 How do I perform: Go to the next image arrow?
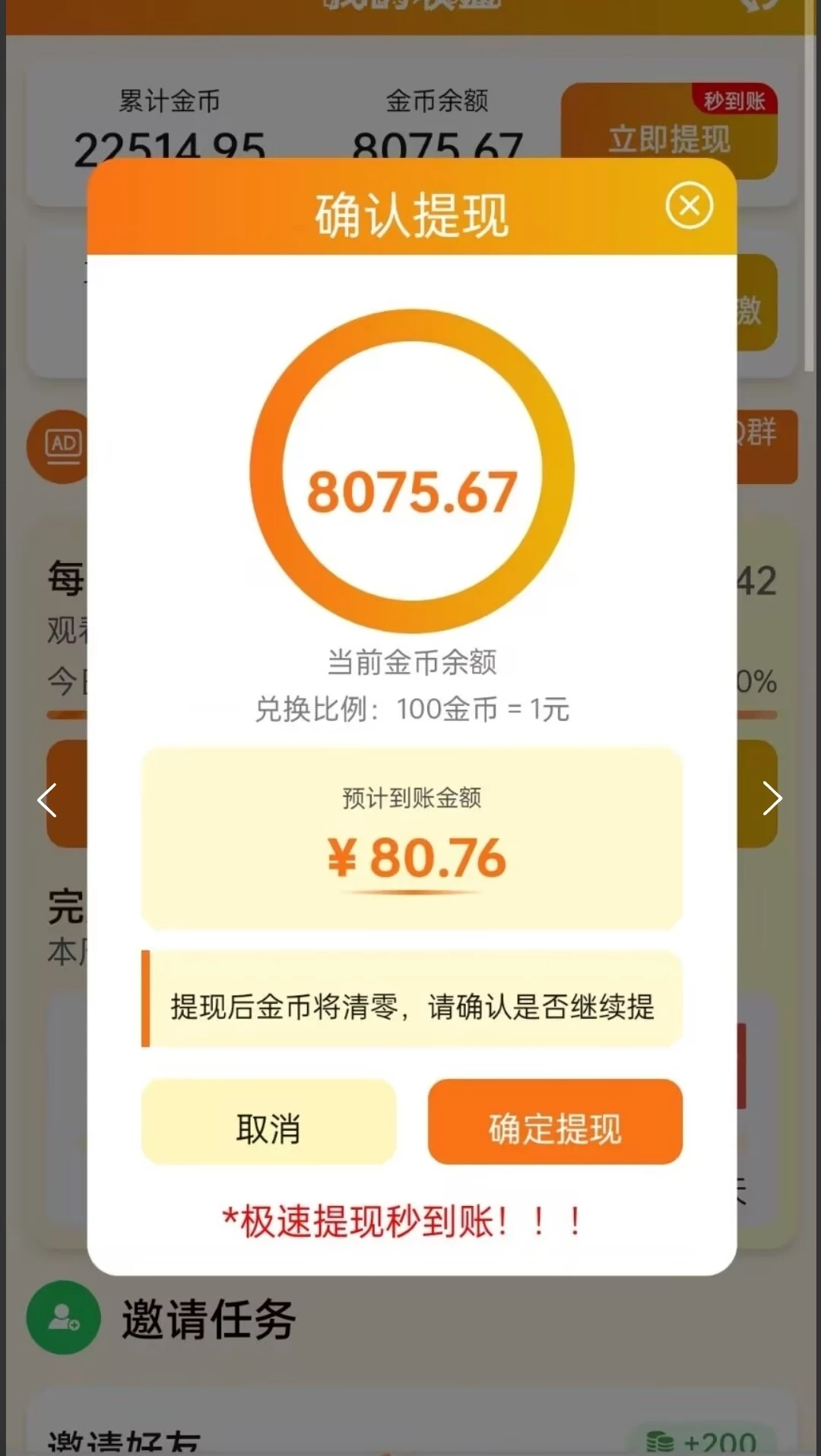(772, 799)
